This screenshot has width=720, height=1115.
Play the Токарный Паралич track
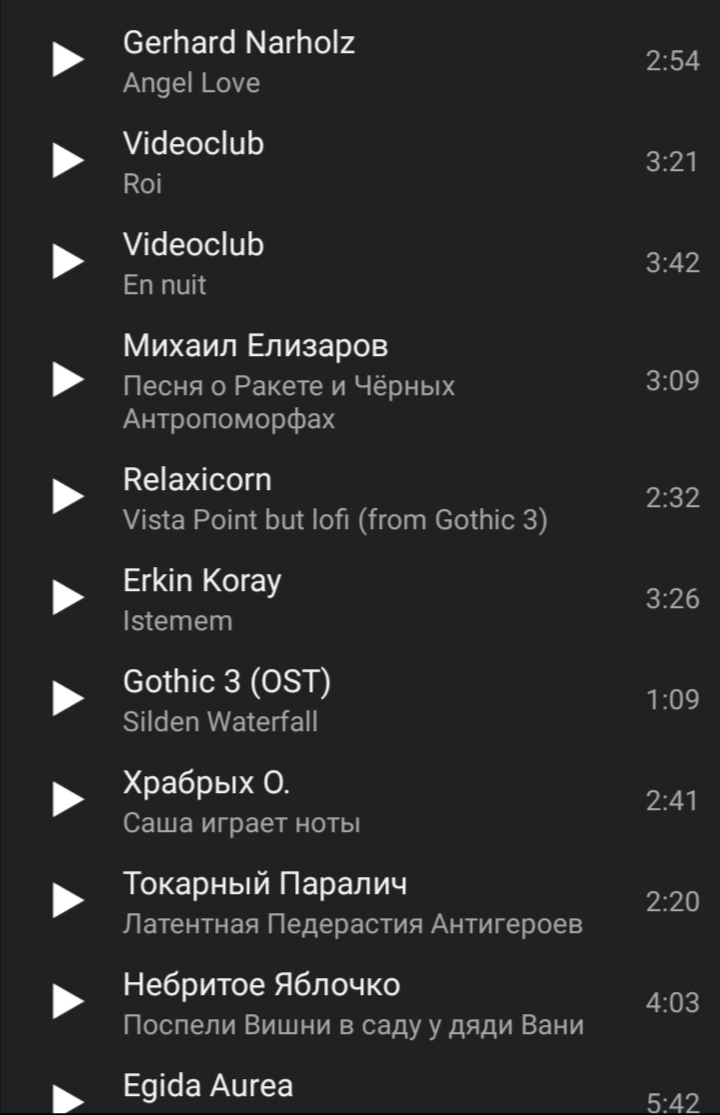pos(67,901)
